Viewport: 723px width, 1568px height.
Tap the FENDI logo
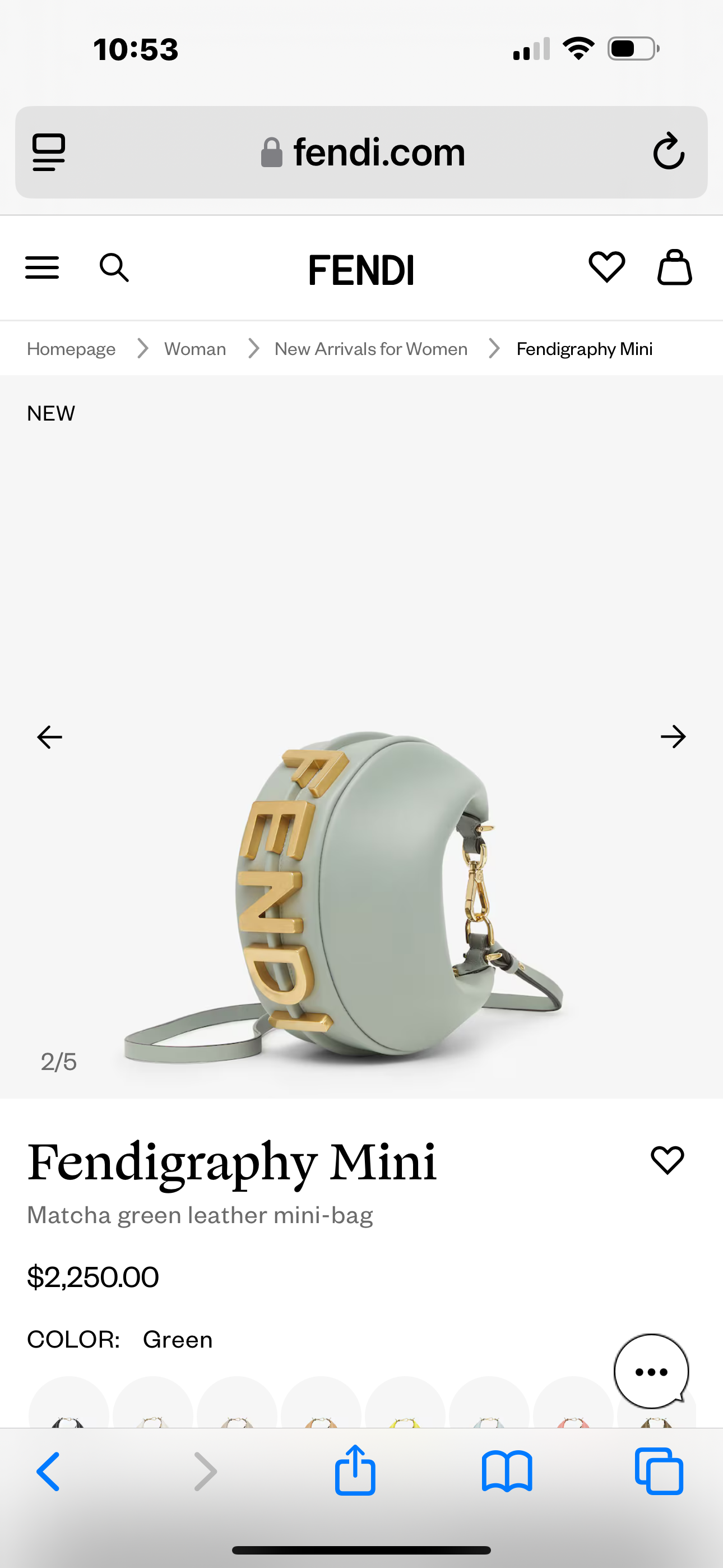(361, 270)
